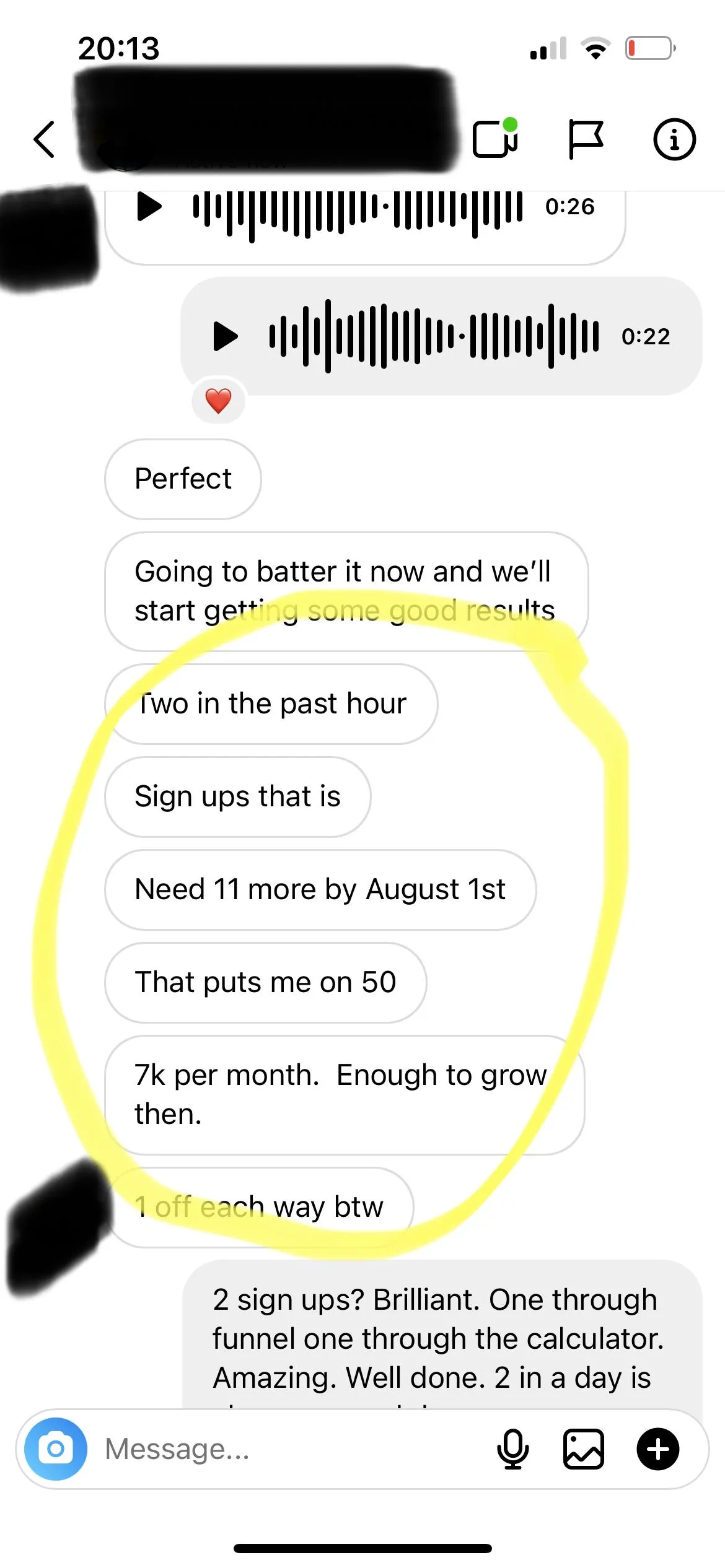Play the 0:26 voice message
This screenshot has height=1568, width=725.
click(x=149, y=206)
